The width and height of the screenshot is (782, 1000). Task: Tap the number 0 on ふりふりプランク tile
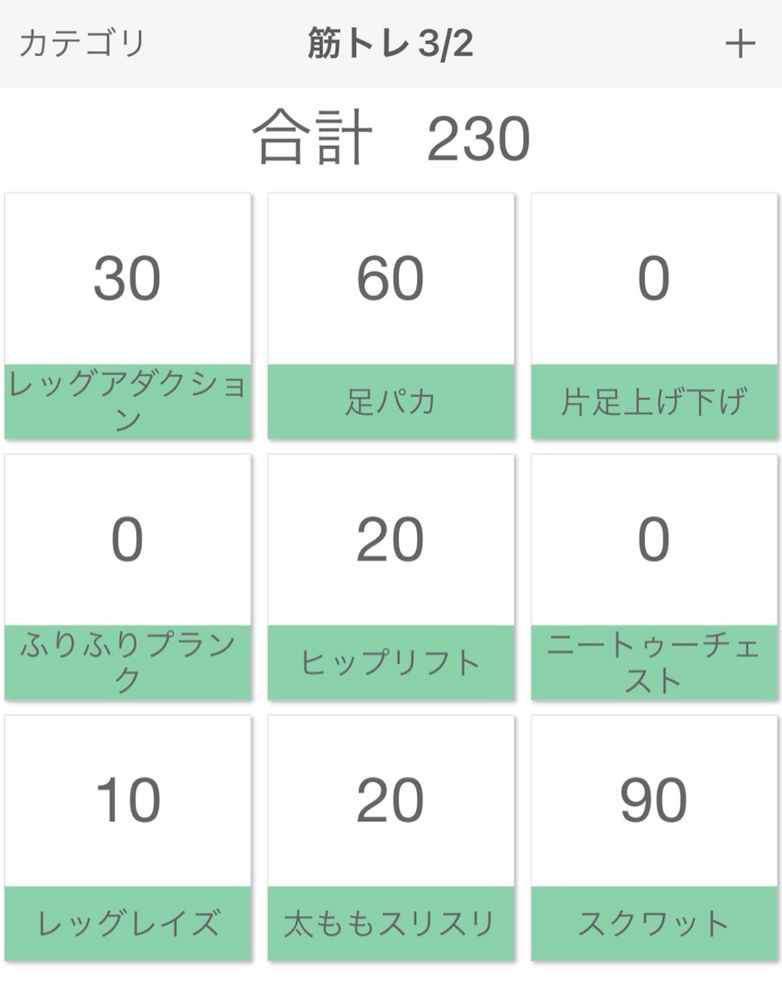pyautogui.click(x=124, y=540)
